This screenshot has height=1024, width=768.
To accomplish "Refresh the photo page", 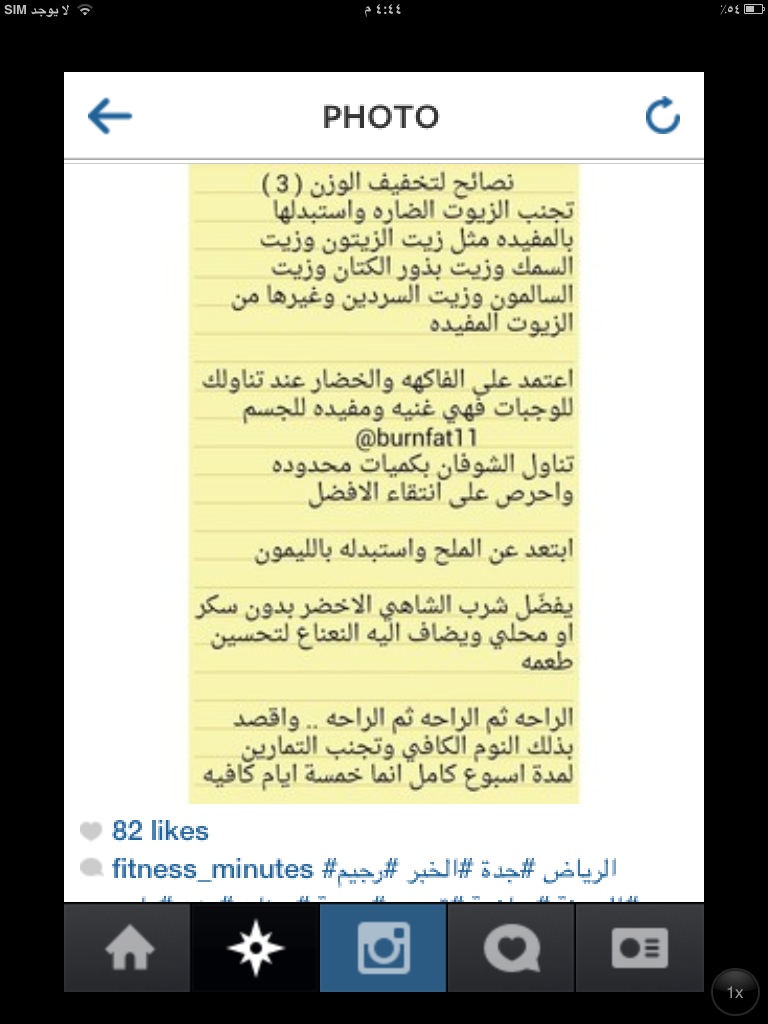I will point(662,116).
